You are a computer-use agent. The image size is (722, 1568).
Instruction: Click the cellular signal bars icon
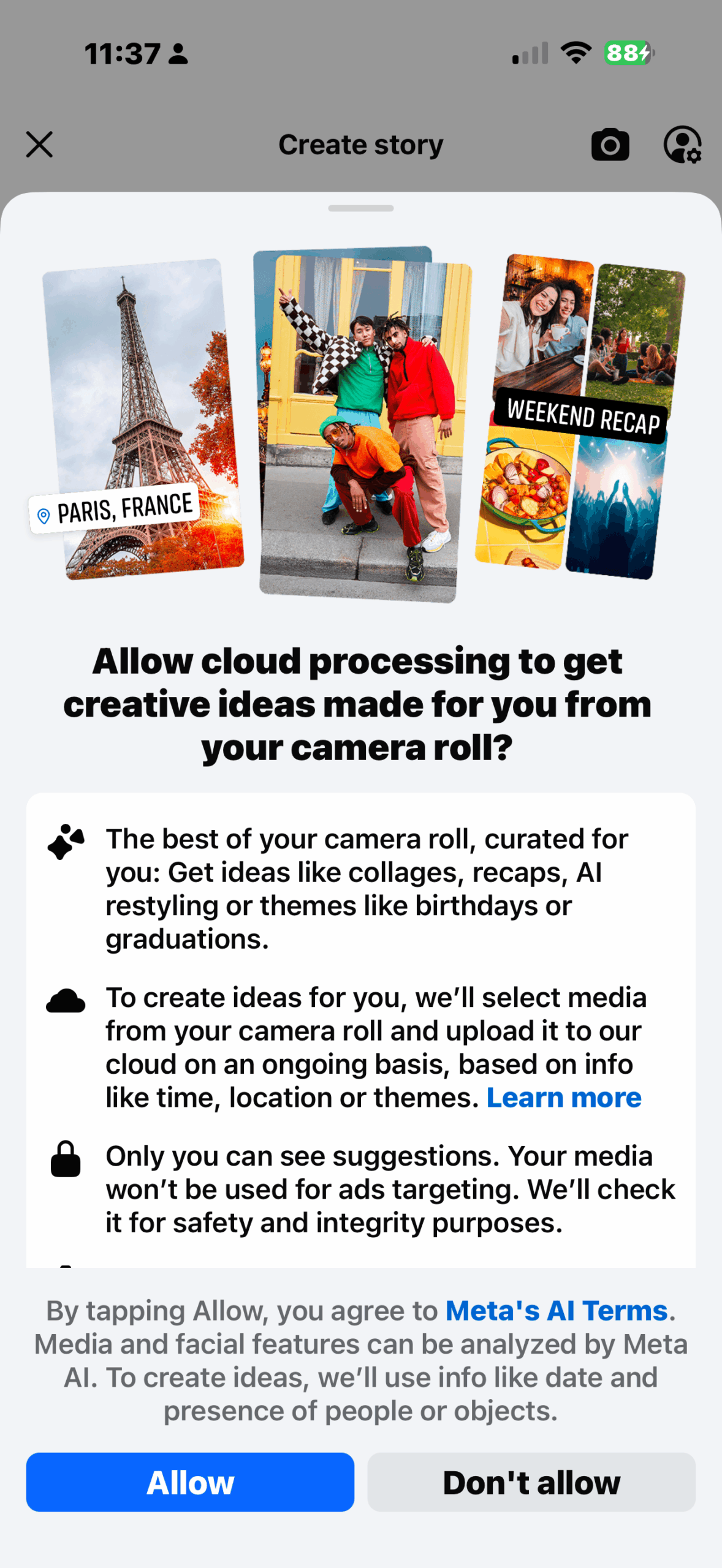531,54
